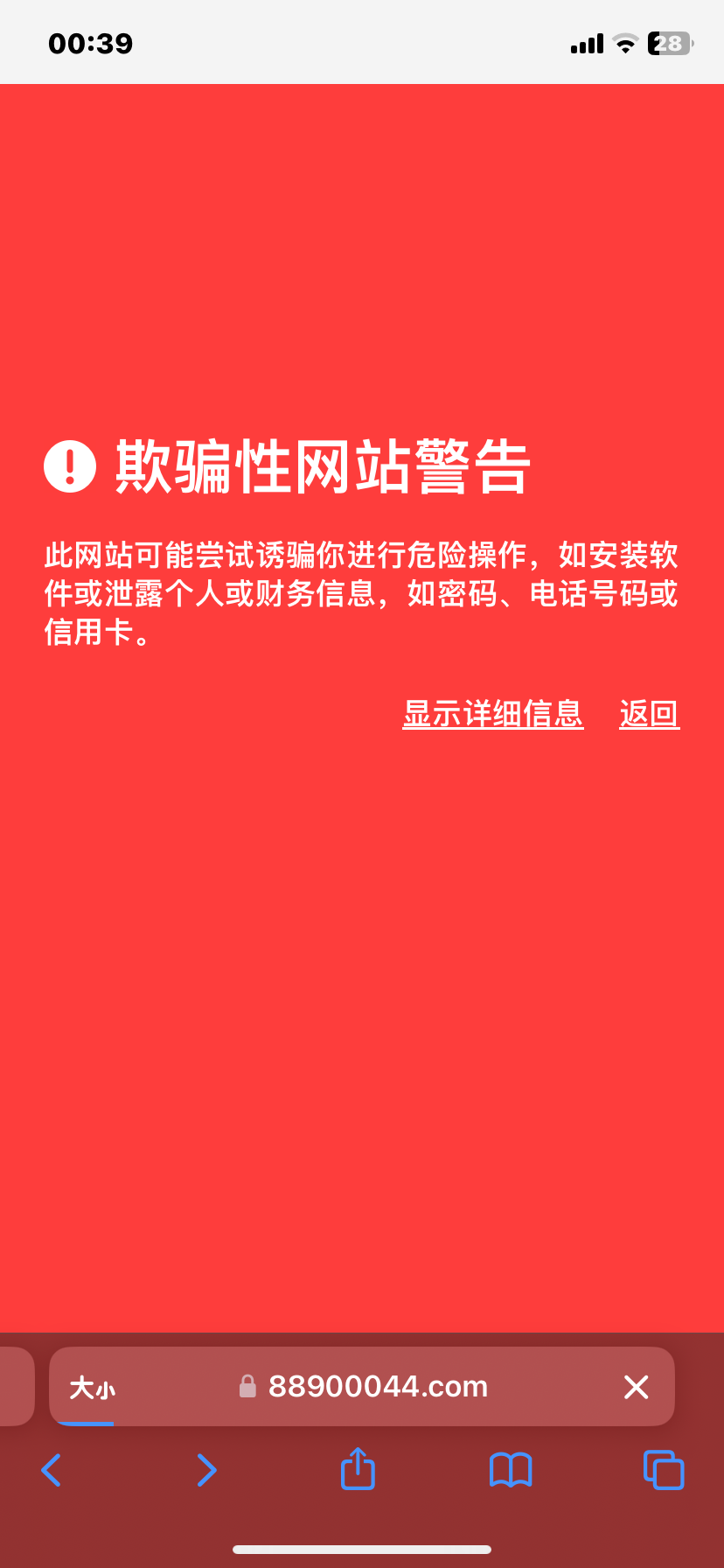
Task: Open bookmarks and reading list
Action: click(x=511, y=1470)
